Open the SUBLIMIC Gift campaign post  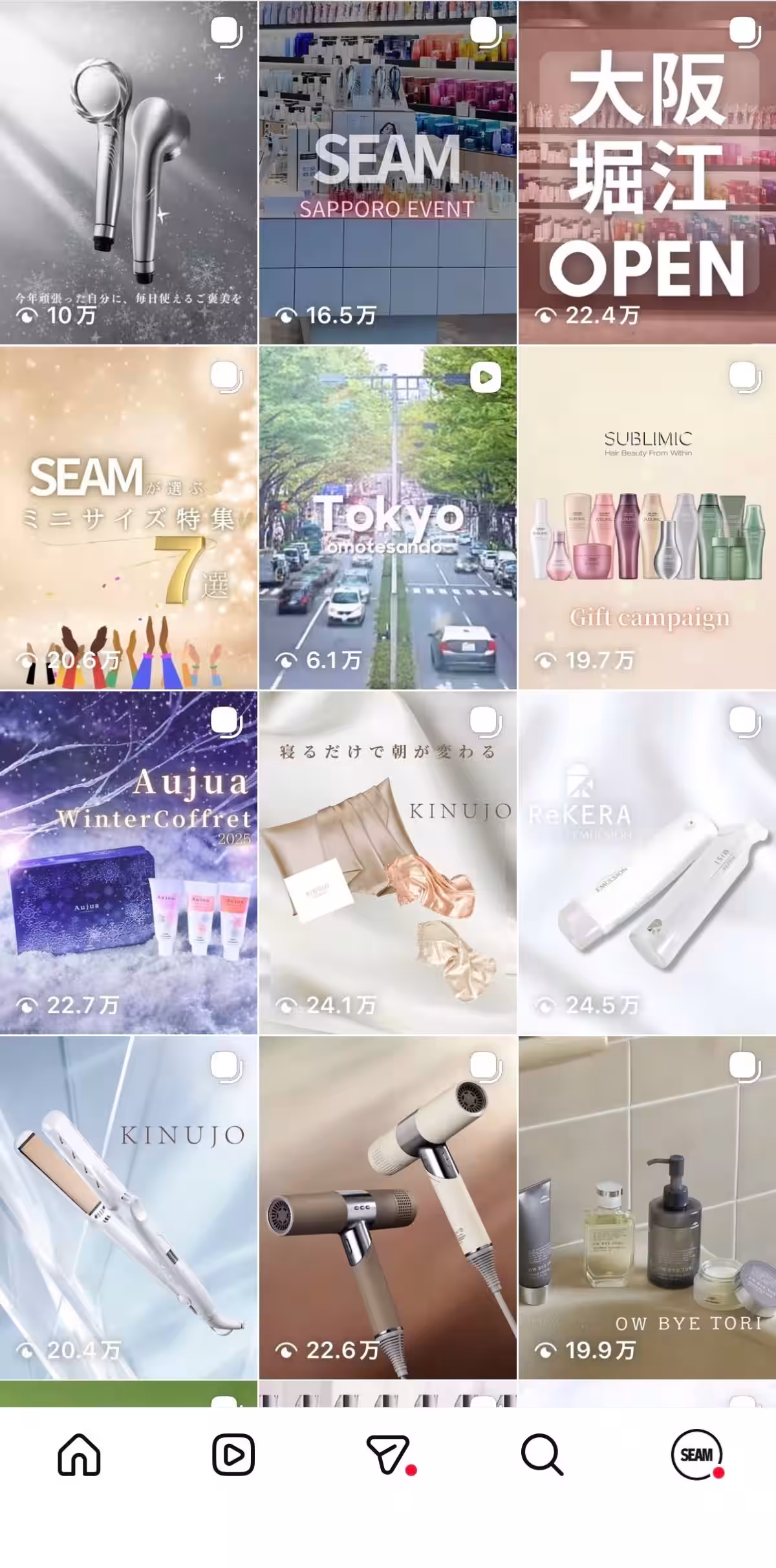(647, 517)
